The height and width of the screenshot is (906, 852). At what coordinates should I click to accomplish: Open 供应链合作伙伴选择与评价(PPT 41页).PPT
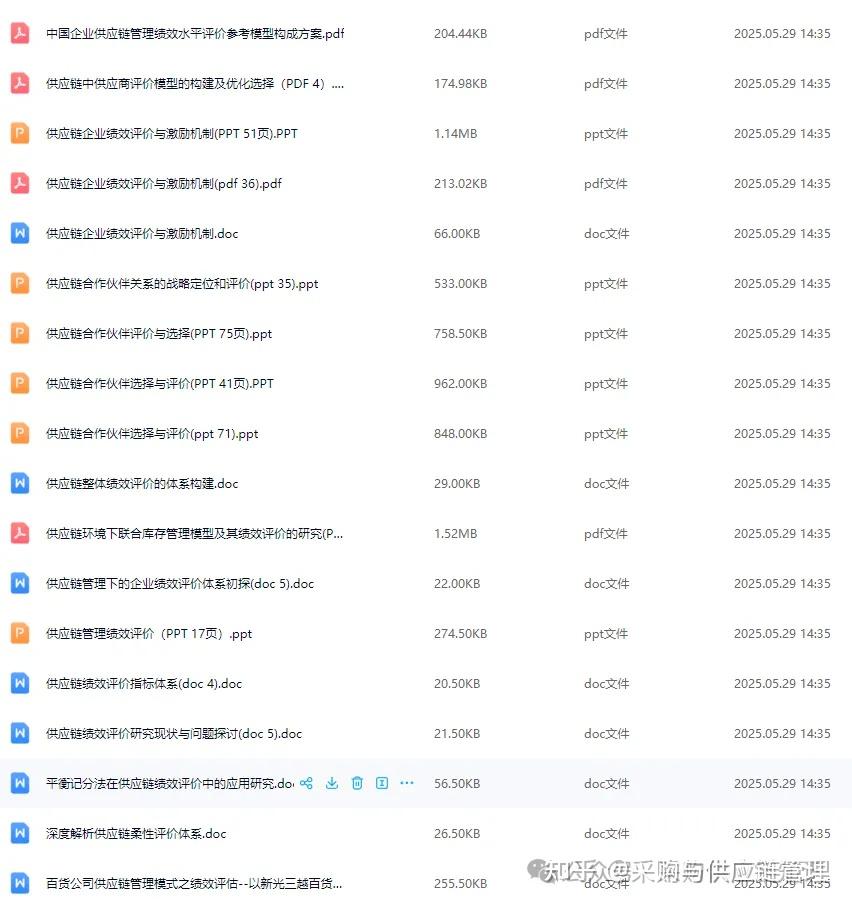pyautogui.click(x=160, y=383)
